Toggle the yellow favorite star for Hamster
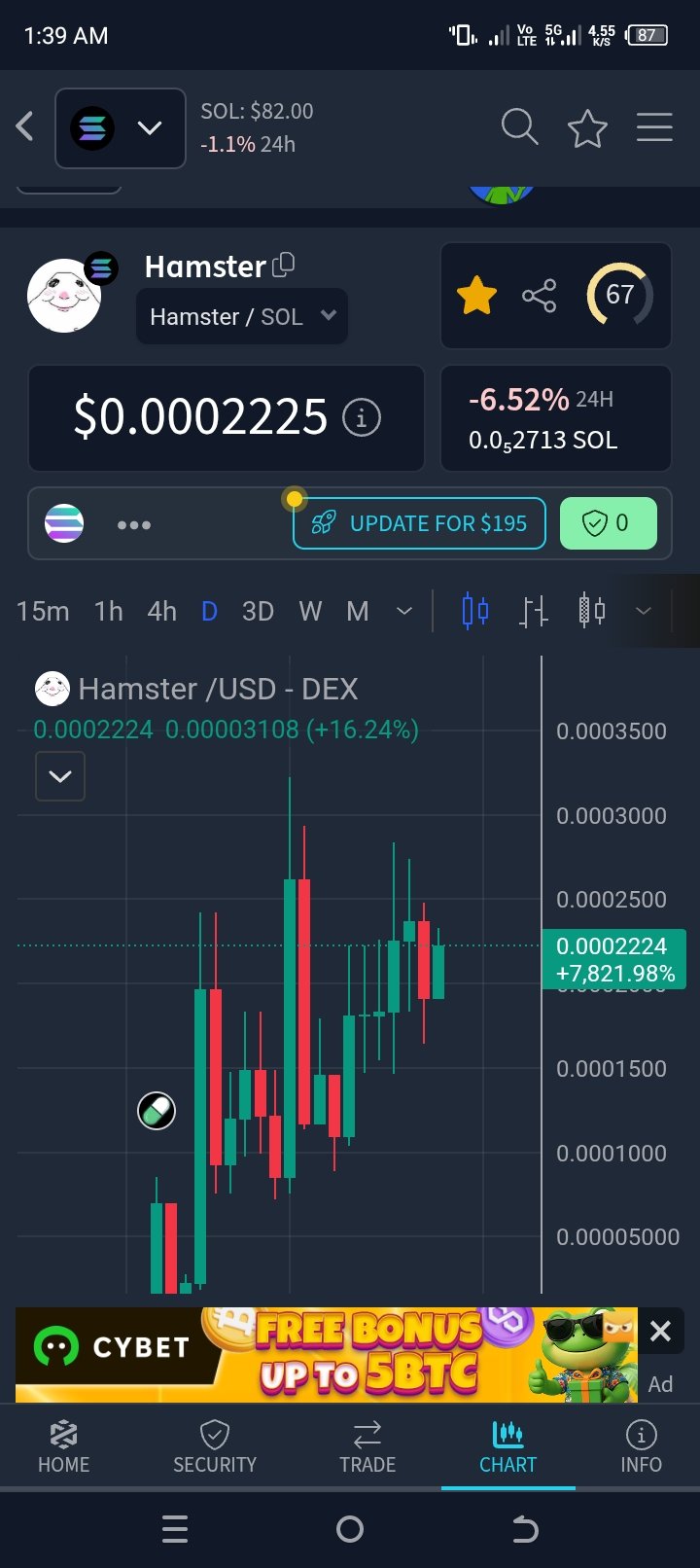Viewport: 700px width, 1568px height. [x=476, y=295]
